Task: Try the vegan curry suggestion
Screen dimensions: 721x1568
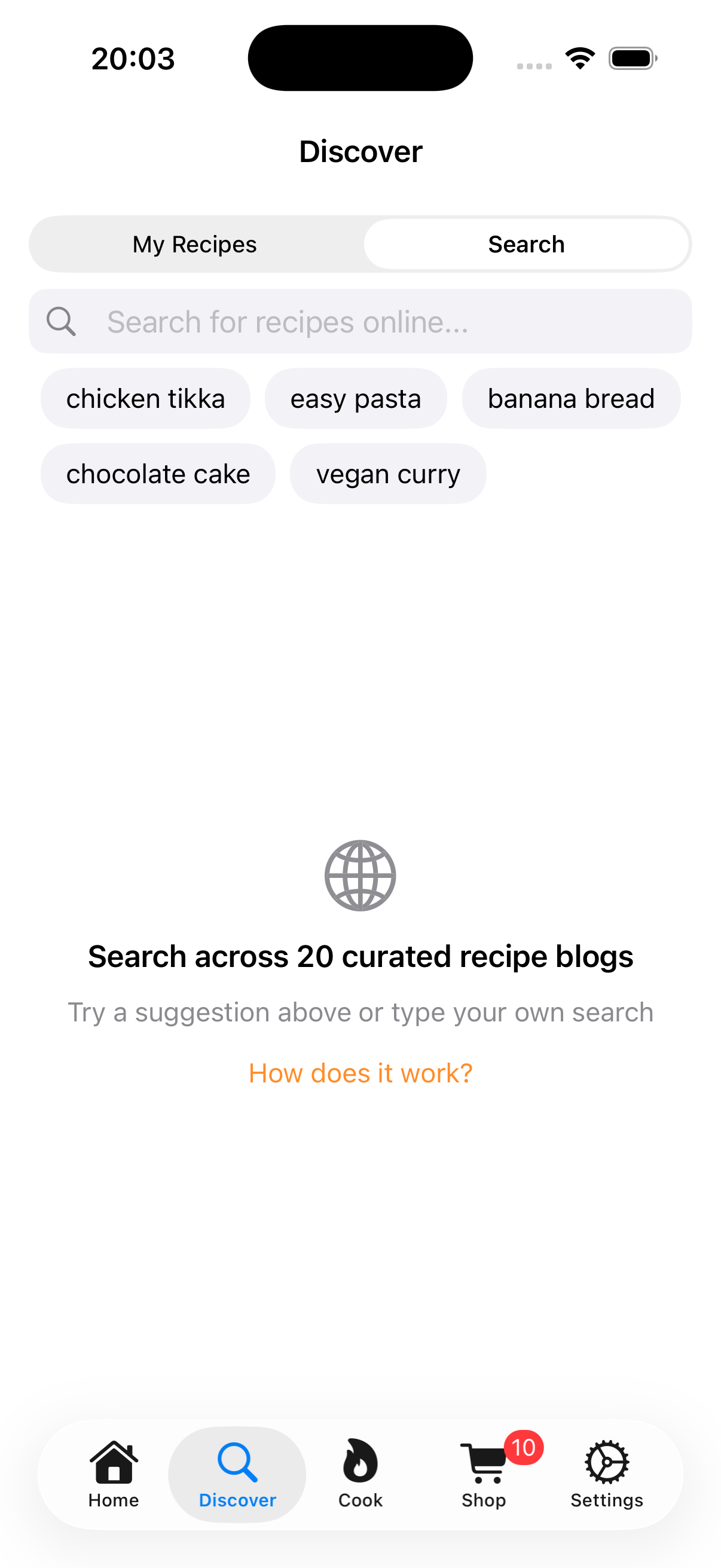Action: pos(387,474)
